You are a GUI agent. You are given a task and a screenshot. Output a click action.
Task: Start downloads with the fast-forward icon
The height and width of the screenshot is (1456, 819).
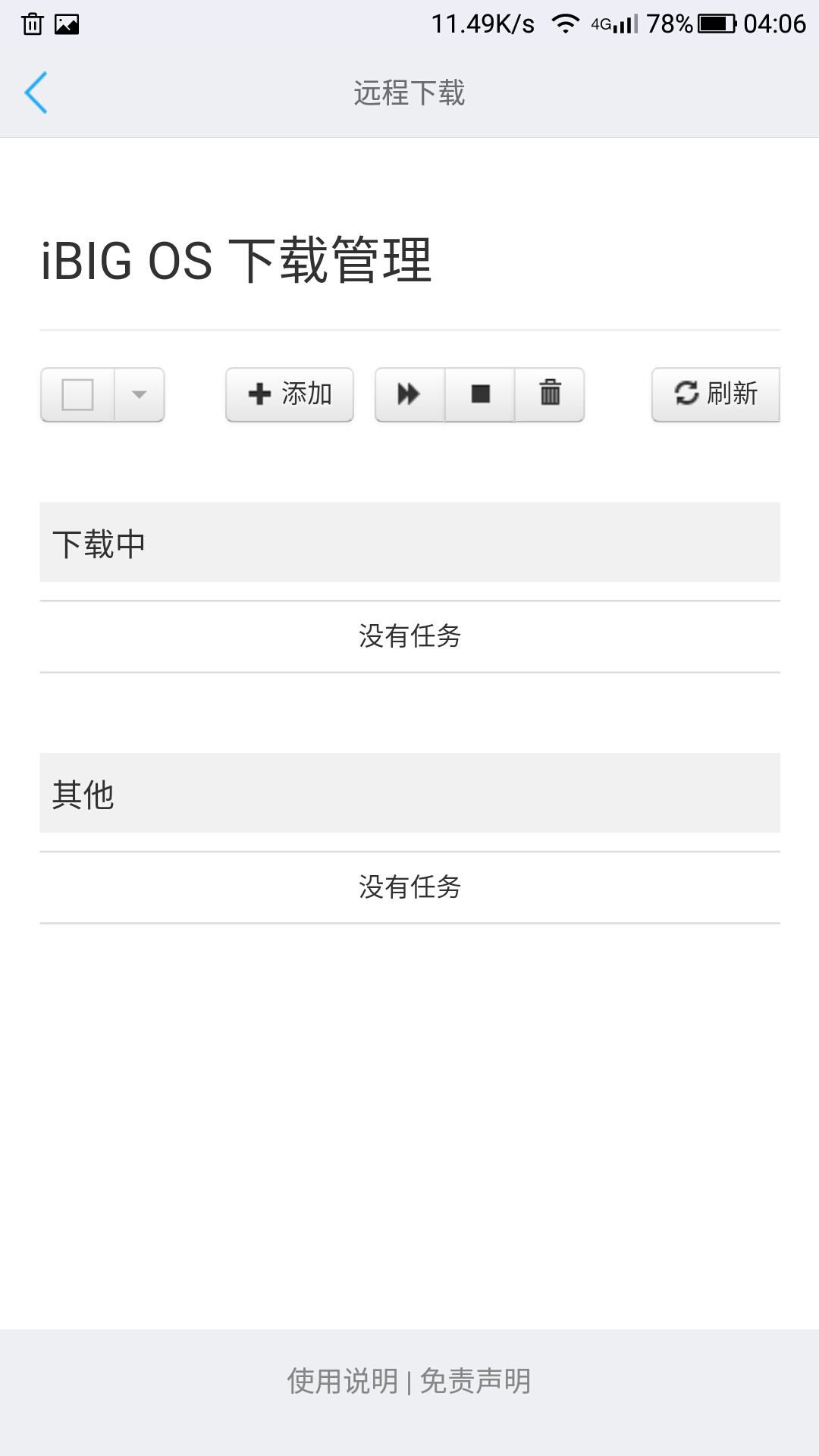click(x=409, y=394)
